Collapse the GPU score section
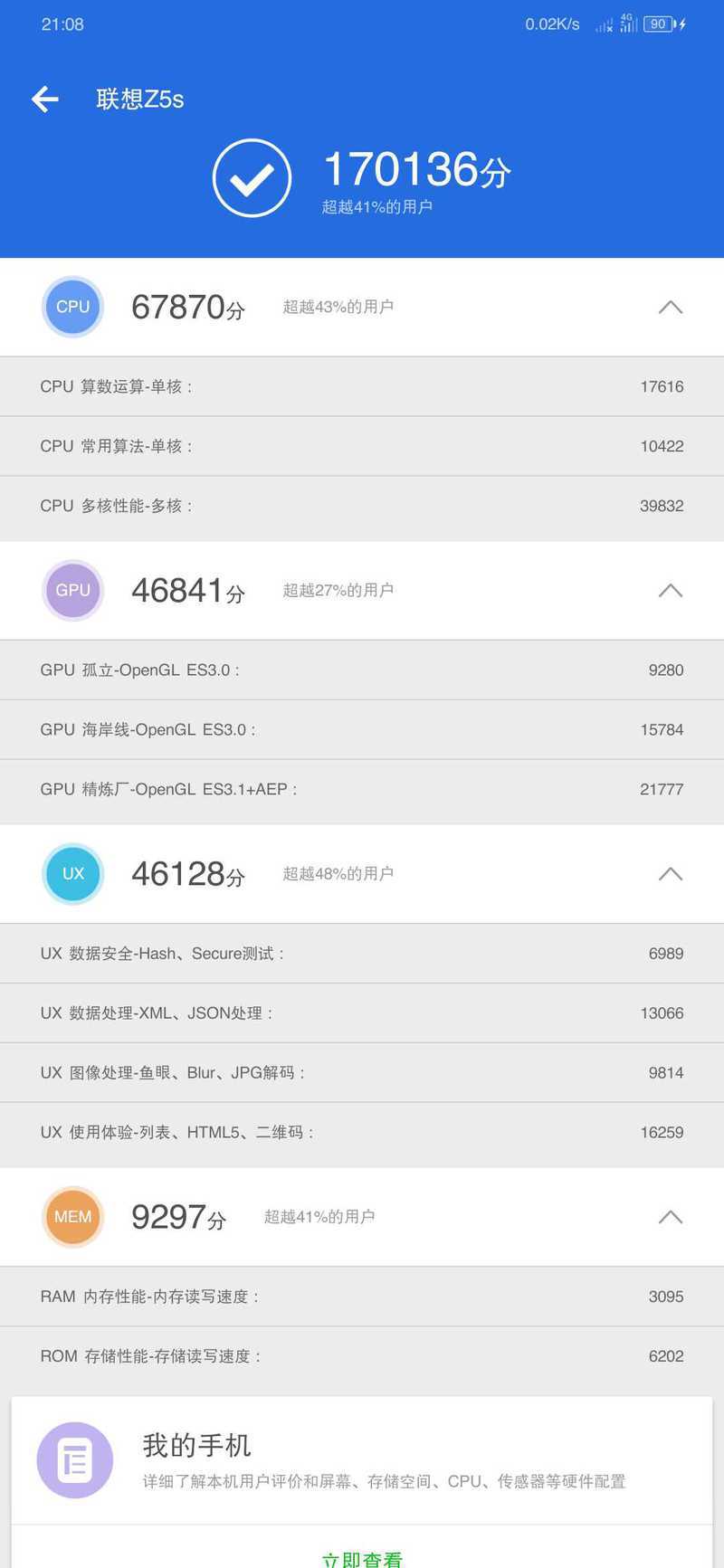 pyautogui.click(x=670, y=590)
